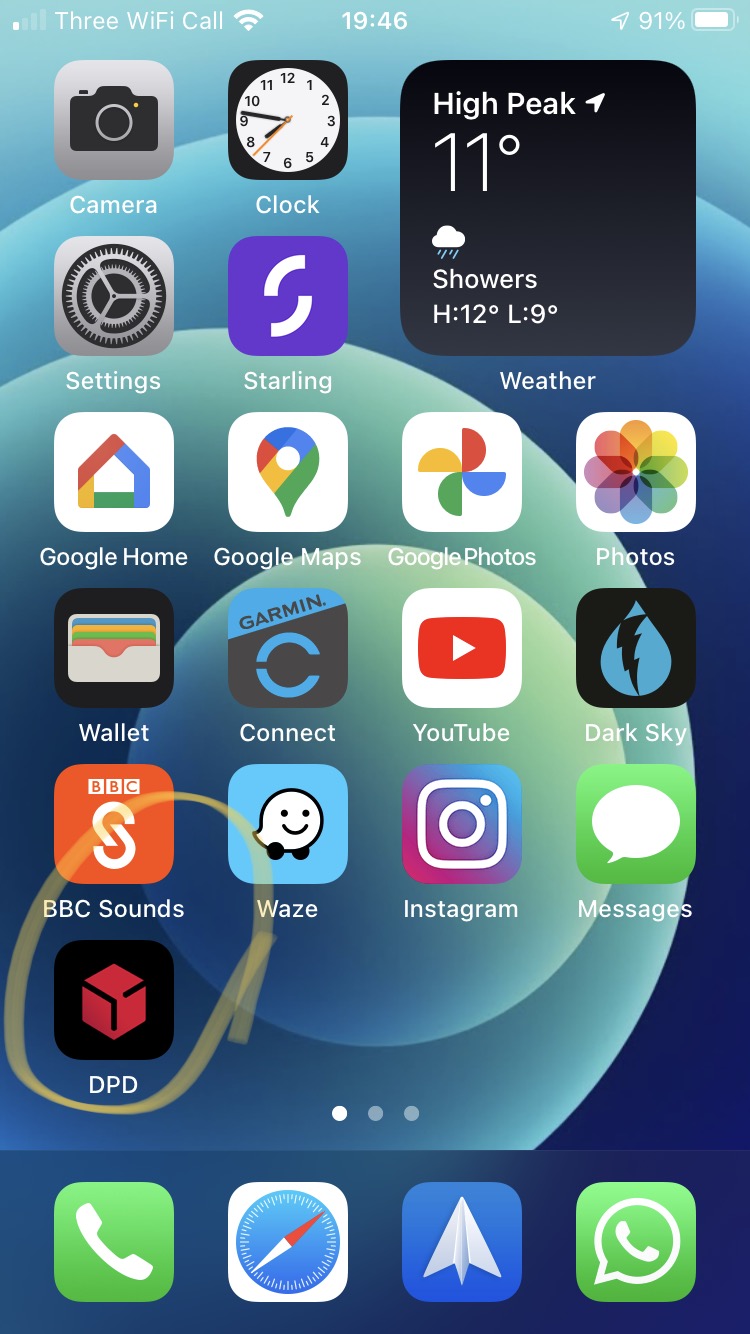Launch Garmin Connect
Viewport: 750px width, 1334px height.
point(287,648)
